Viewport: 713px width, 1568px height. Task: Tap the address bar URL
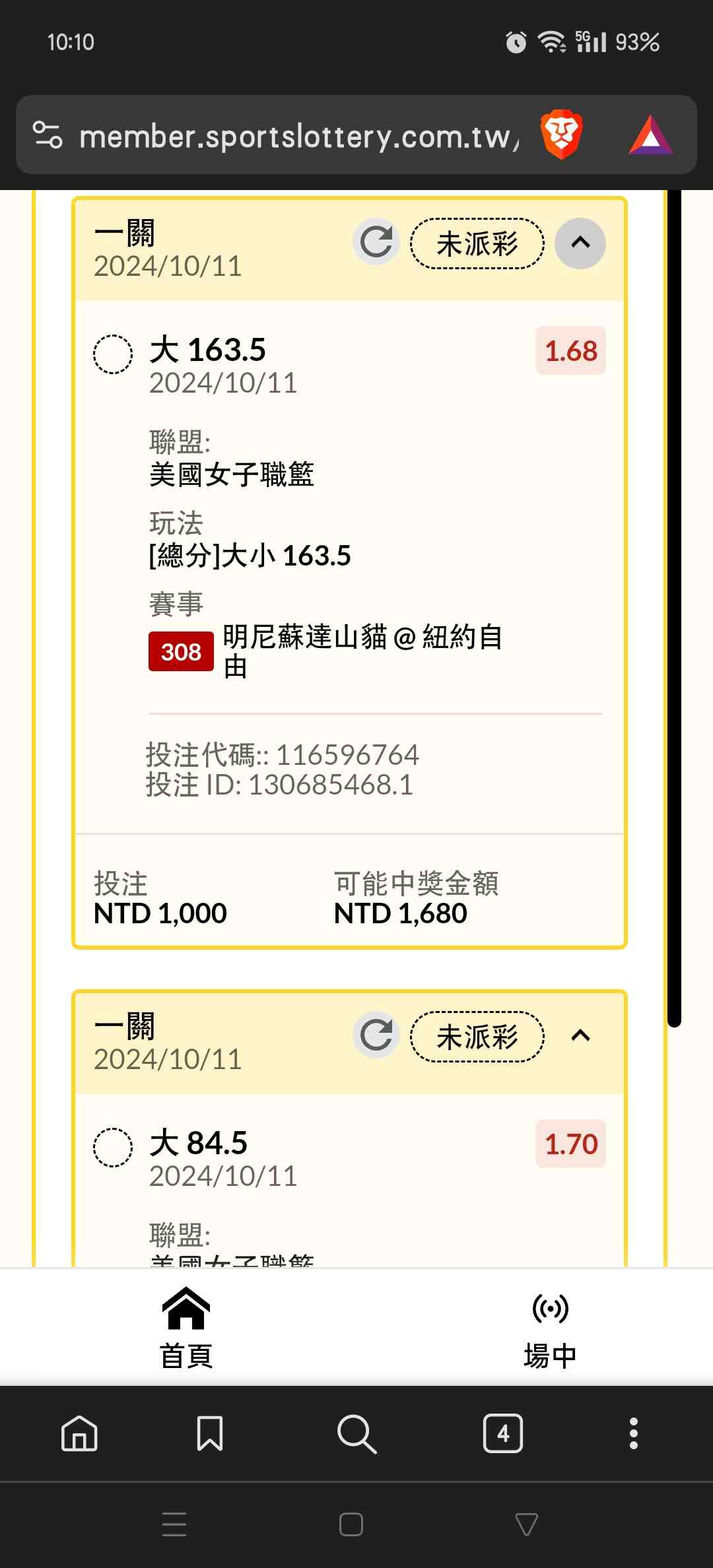click(298, 137)
